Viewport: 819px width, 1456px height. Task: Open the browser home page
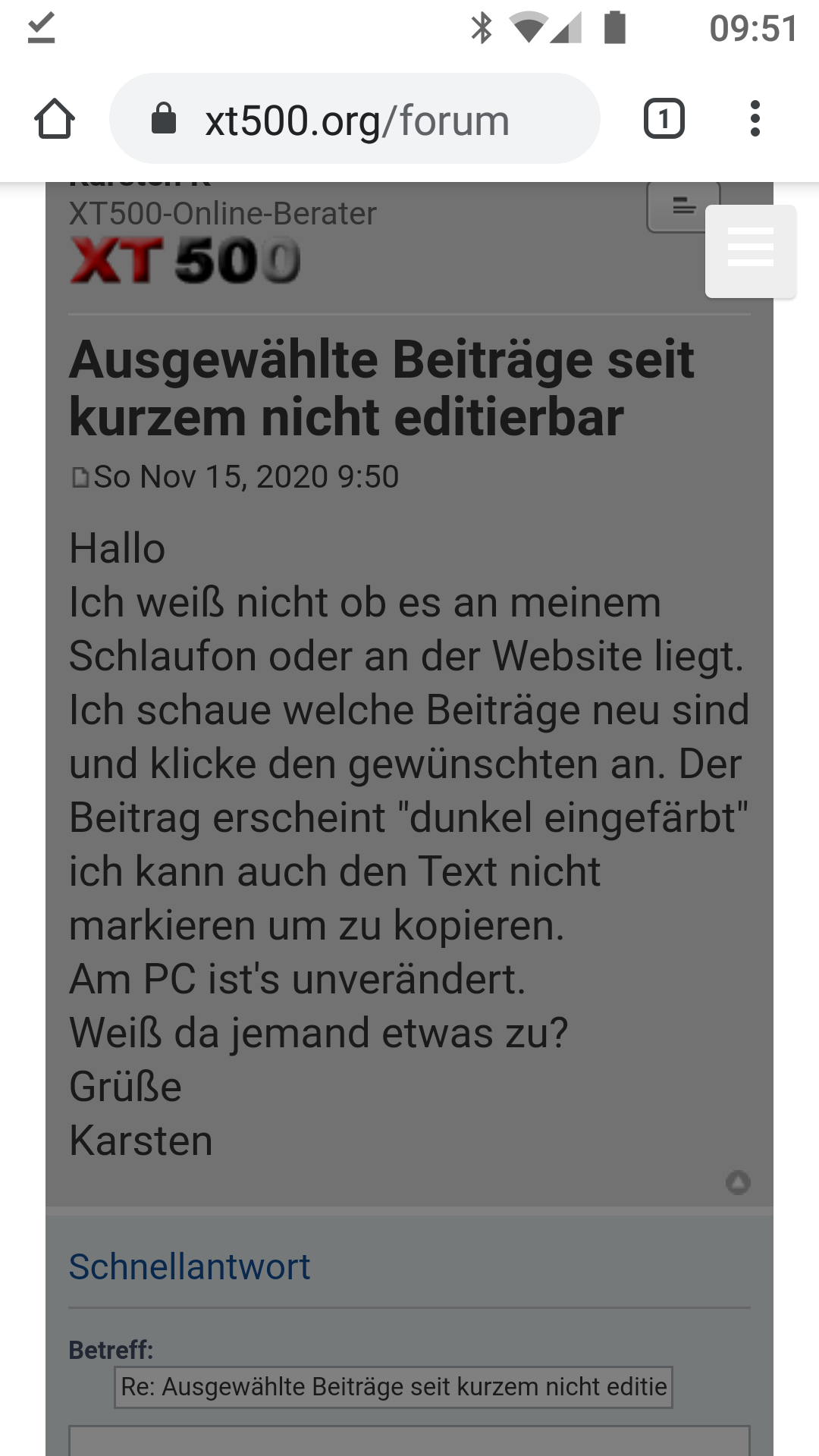[x=55, y=119]
